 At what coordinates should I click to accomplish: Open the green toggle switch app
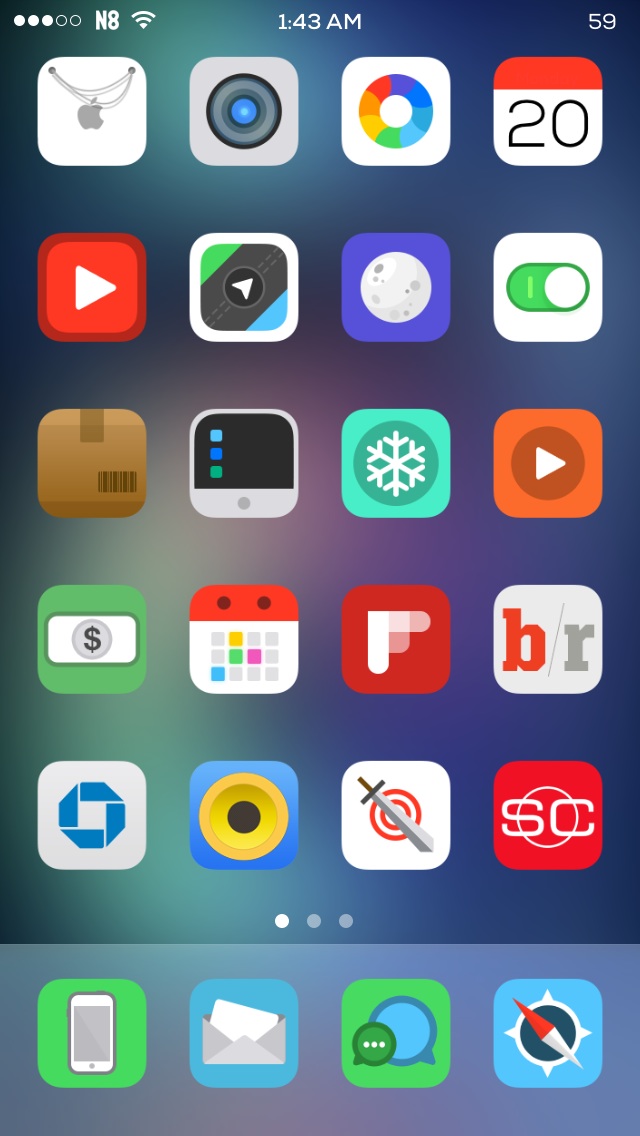(548, 287)
